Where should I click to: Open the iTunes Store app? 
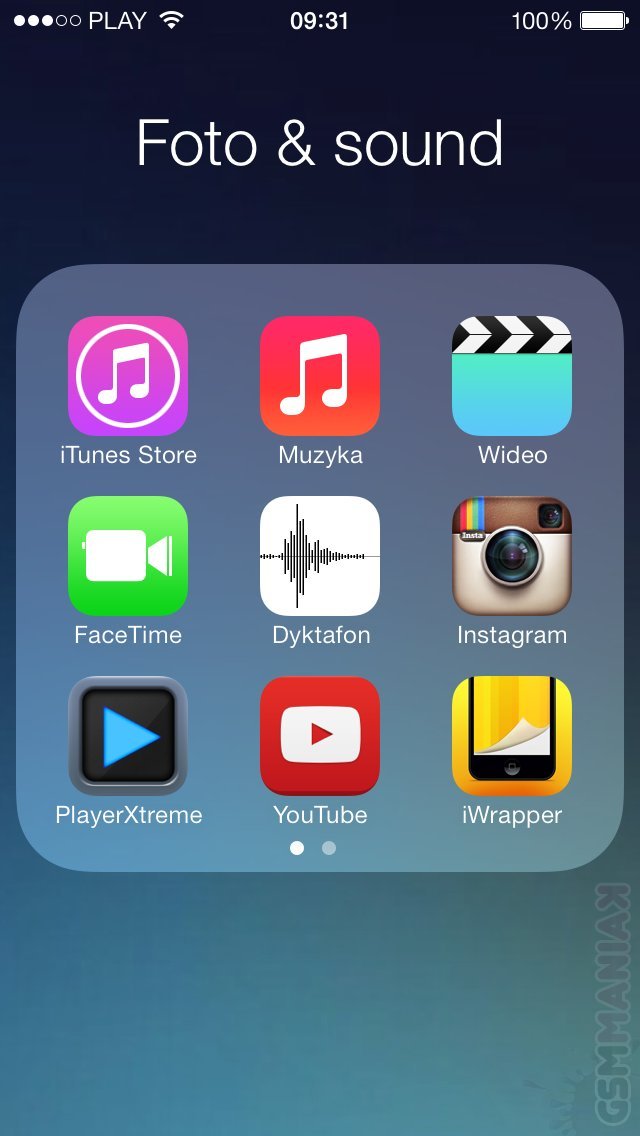coord(128,376)
